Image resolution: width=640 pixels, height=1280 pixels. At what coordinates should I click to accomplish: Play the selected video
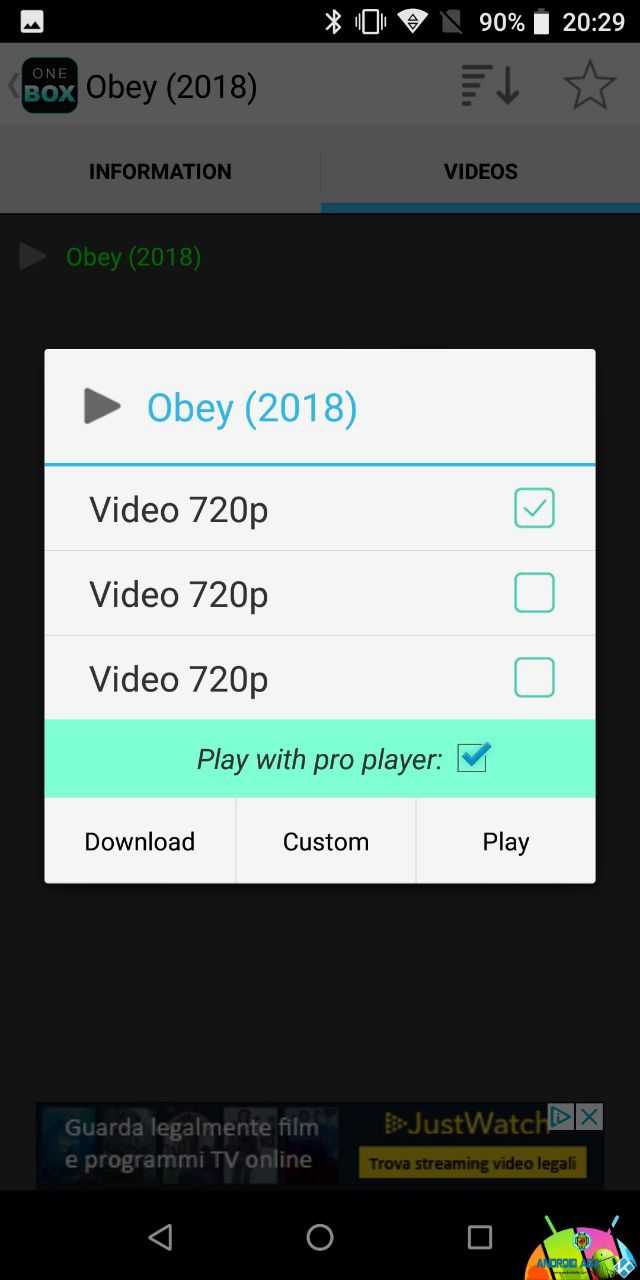[x=506, y=841]
